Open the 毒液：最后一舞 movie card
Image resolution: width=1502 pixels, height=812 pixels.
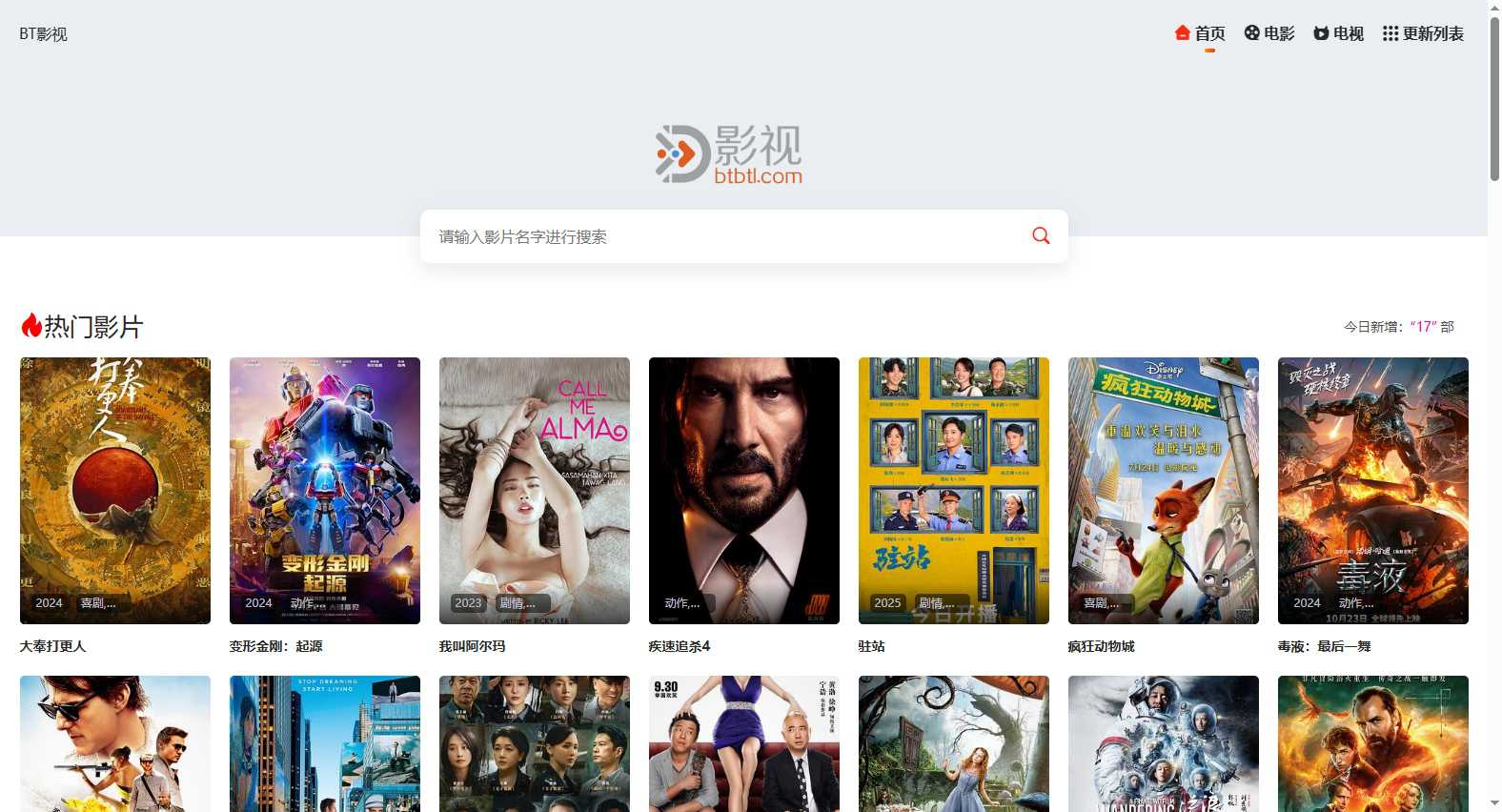click(x=1373, y=490)
